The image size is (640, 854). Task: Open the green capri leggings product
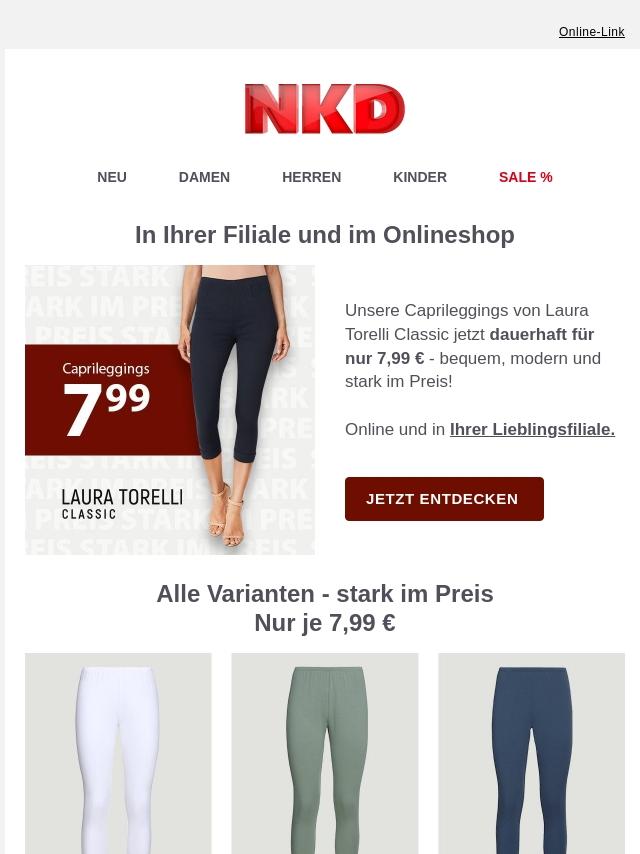tap(325, 753)
